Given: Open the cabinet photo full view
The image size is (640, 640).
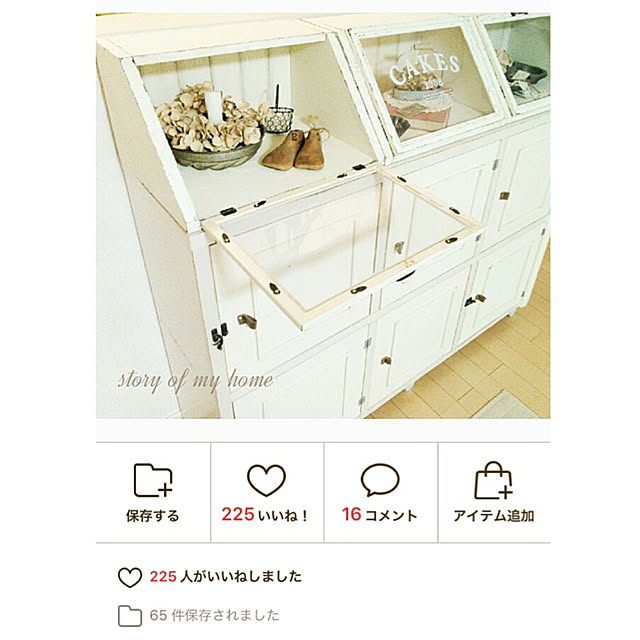Looking at the screenshot, I should pyautogui.click(x=322, y=215).
